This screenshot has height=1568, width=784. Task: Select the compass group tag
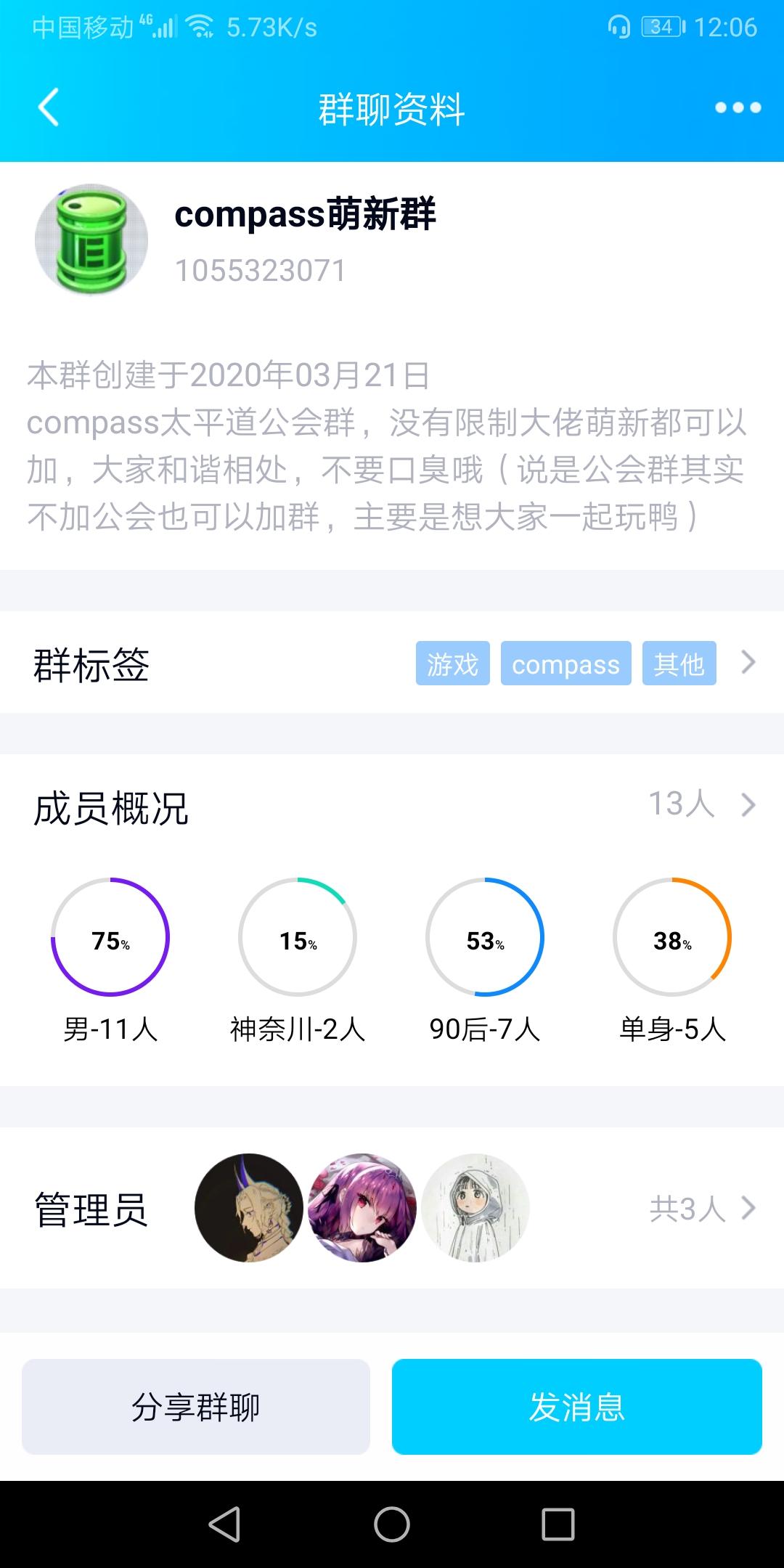(x=566, y=664)
